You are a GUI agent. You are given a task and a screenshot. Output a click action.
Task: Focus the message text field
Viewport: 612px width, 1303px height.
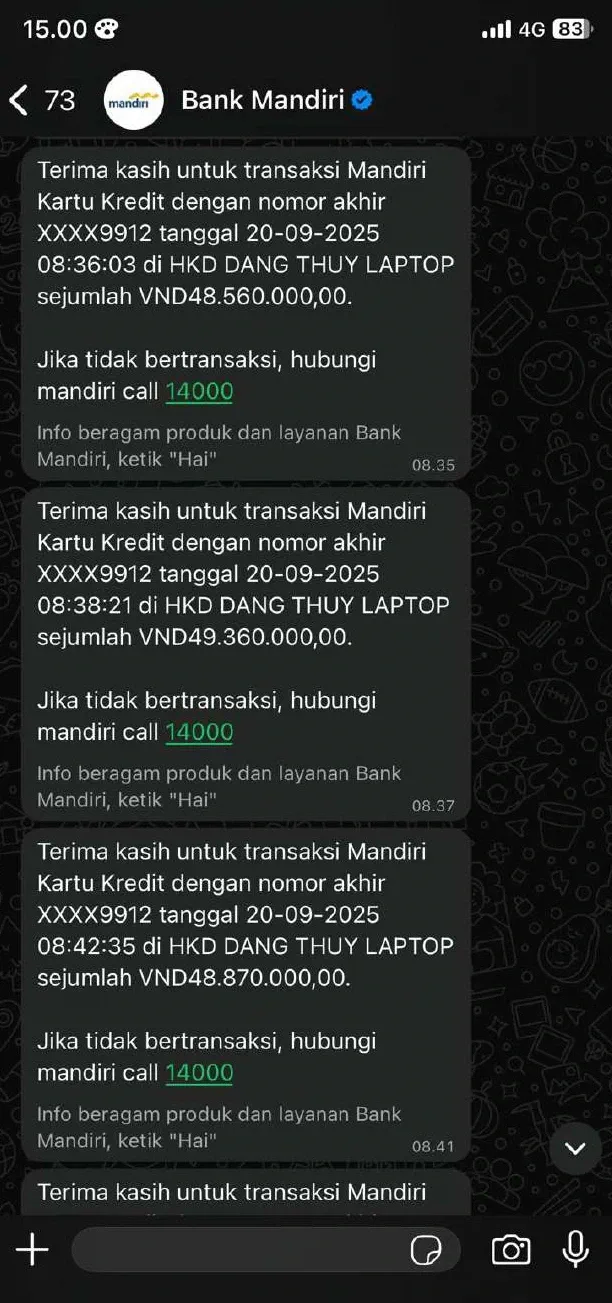[235, 1250]
